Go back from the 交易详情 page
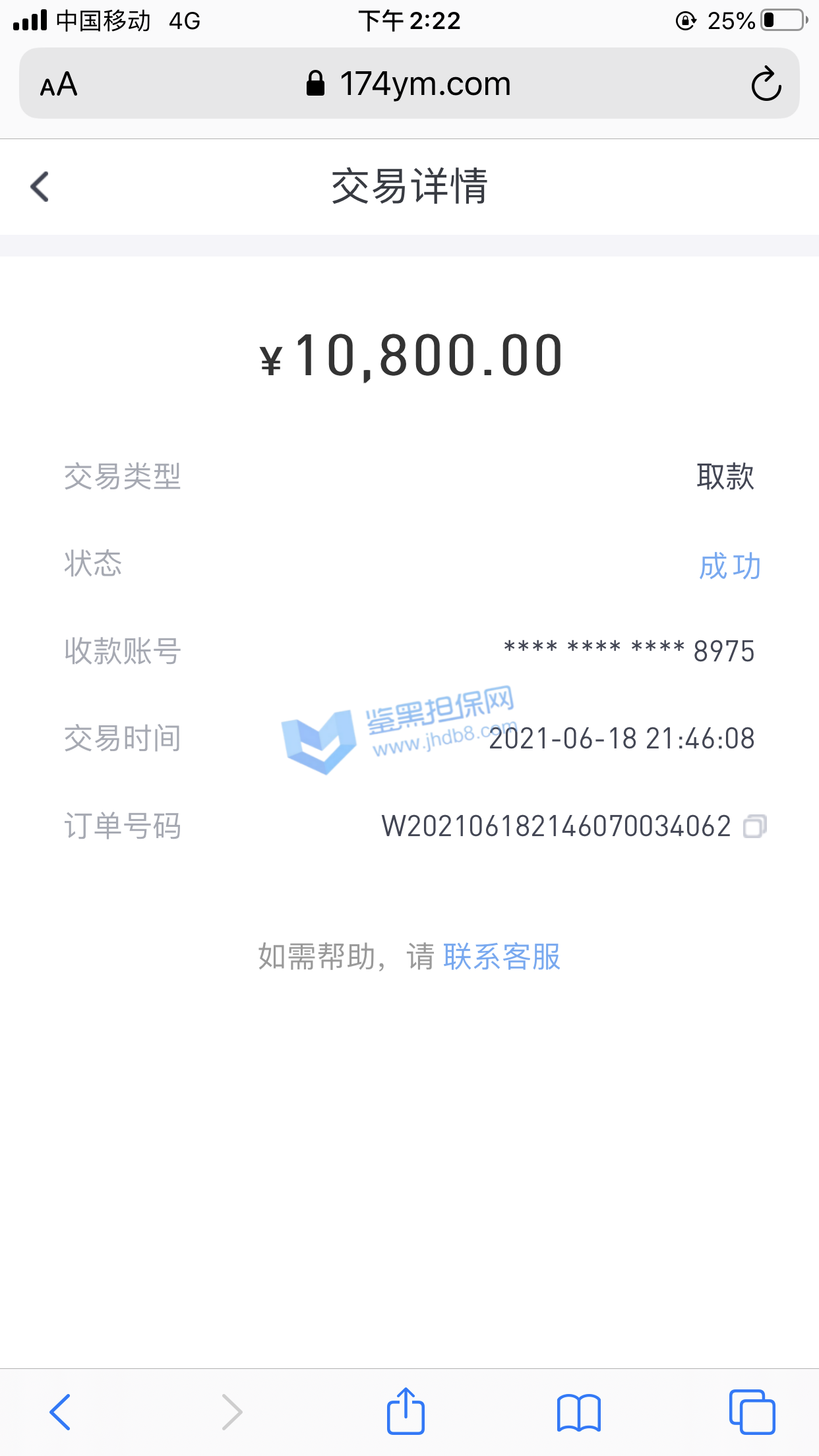This screenshot has height=1456, width=819. (x=40, y=187)
